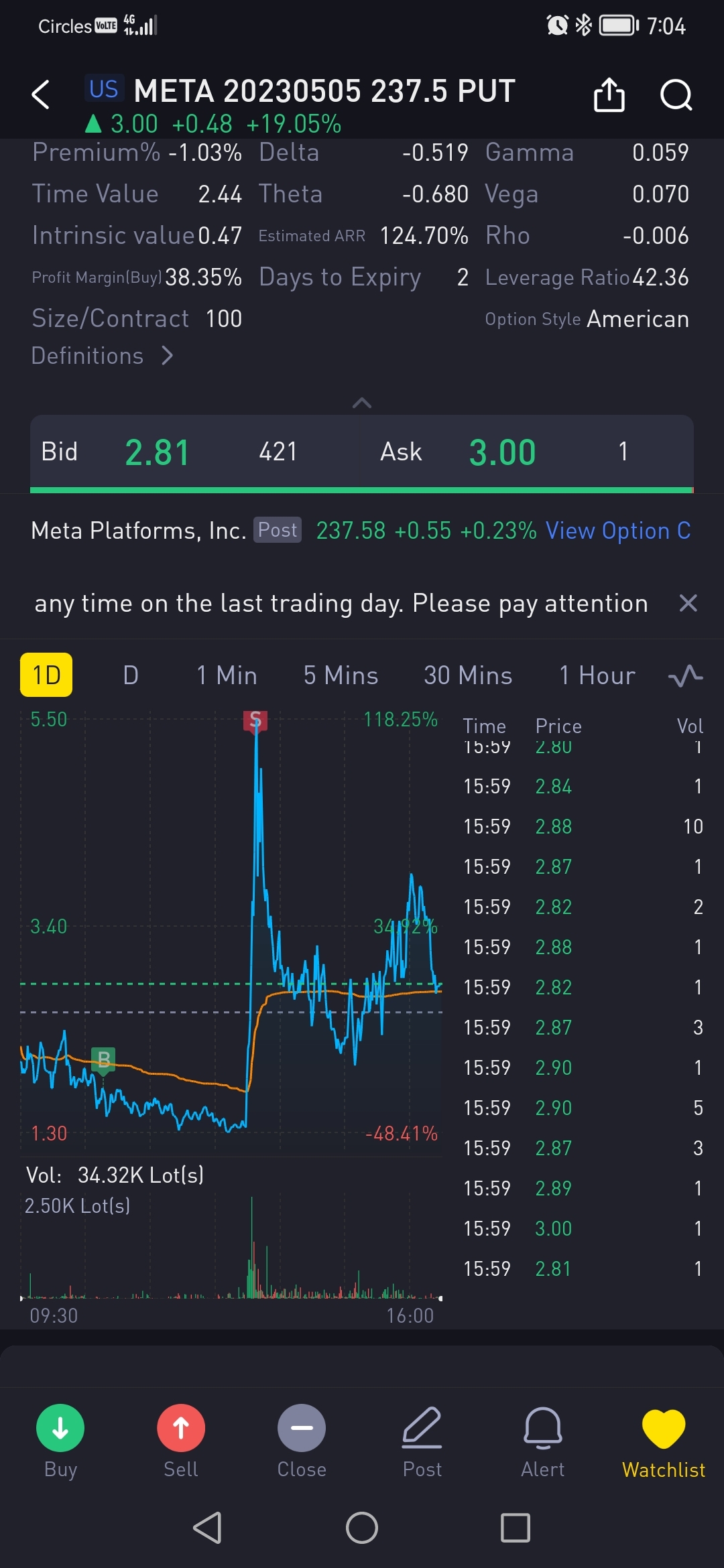Screen dimensions: 724x1568
Task: Dismiss the last trading day notice
Action: click(x=688, y=603)
